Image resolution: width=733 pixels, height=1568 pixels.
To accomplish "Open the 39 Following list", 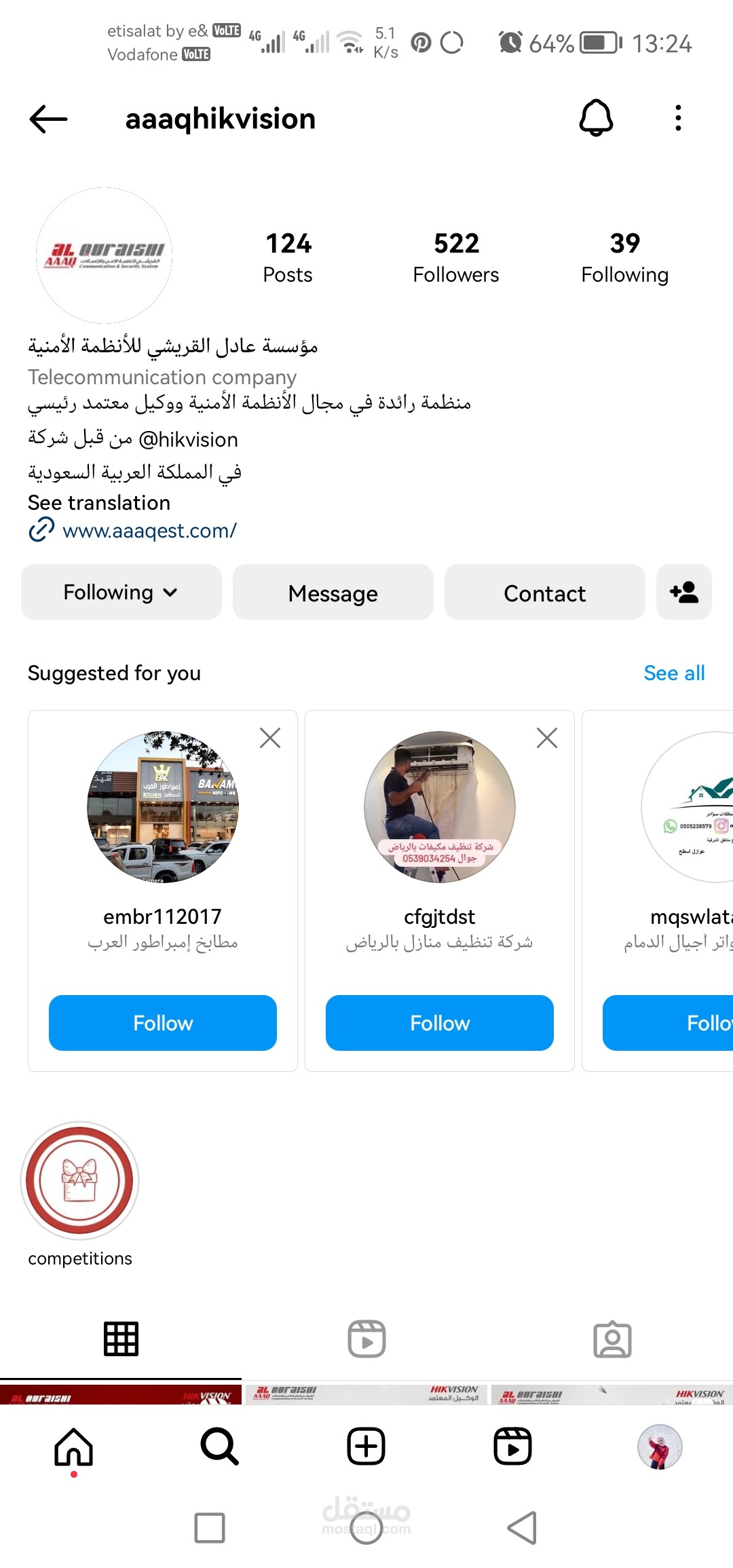I will (x=624, y=257).
